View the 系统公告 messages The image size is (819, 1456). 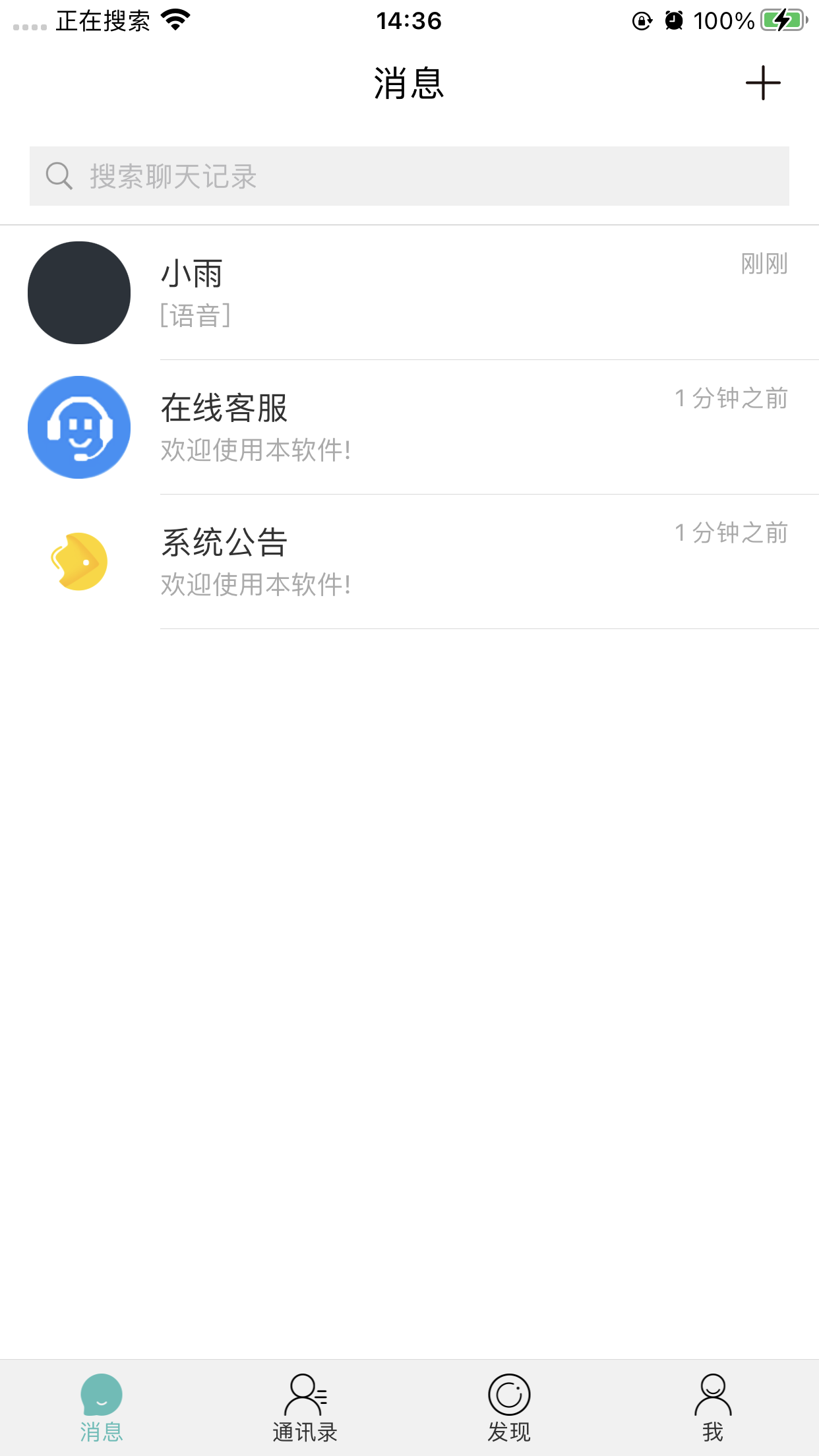(409, 562)
